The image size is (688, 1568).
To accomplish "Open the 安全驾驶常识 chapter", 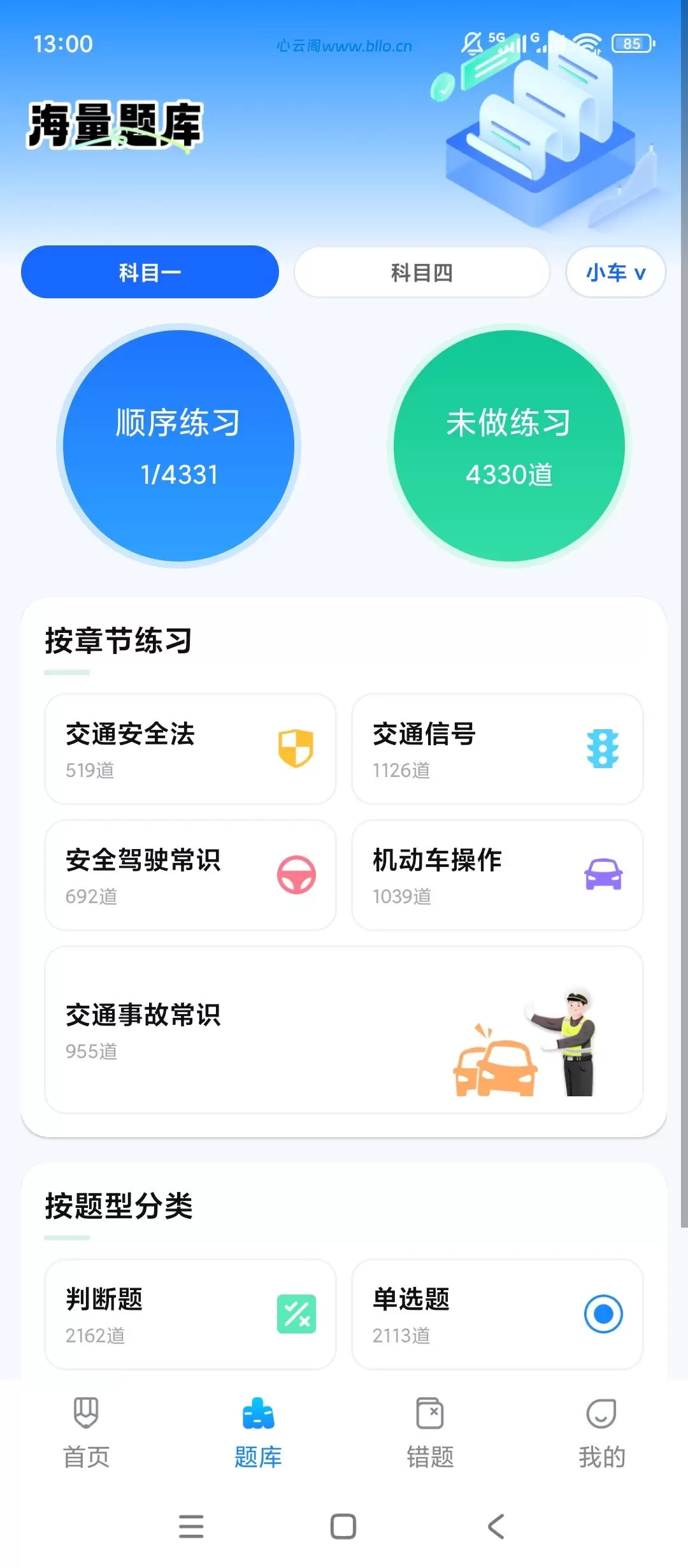I will pos(190,875).
